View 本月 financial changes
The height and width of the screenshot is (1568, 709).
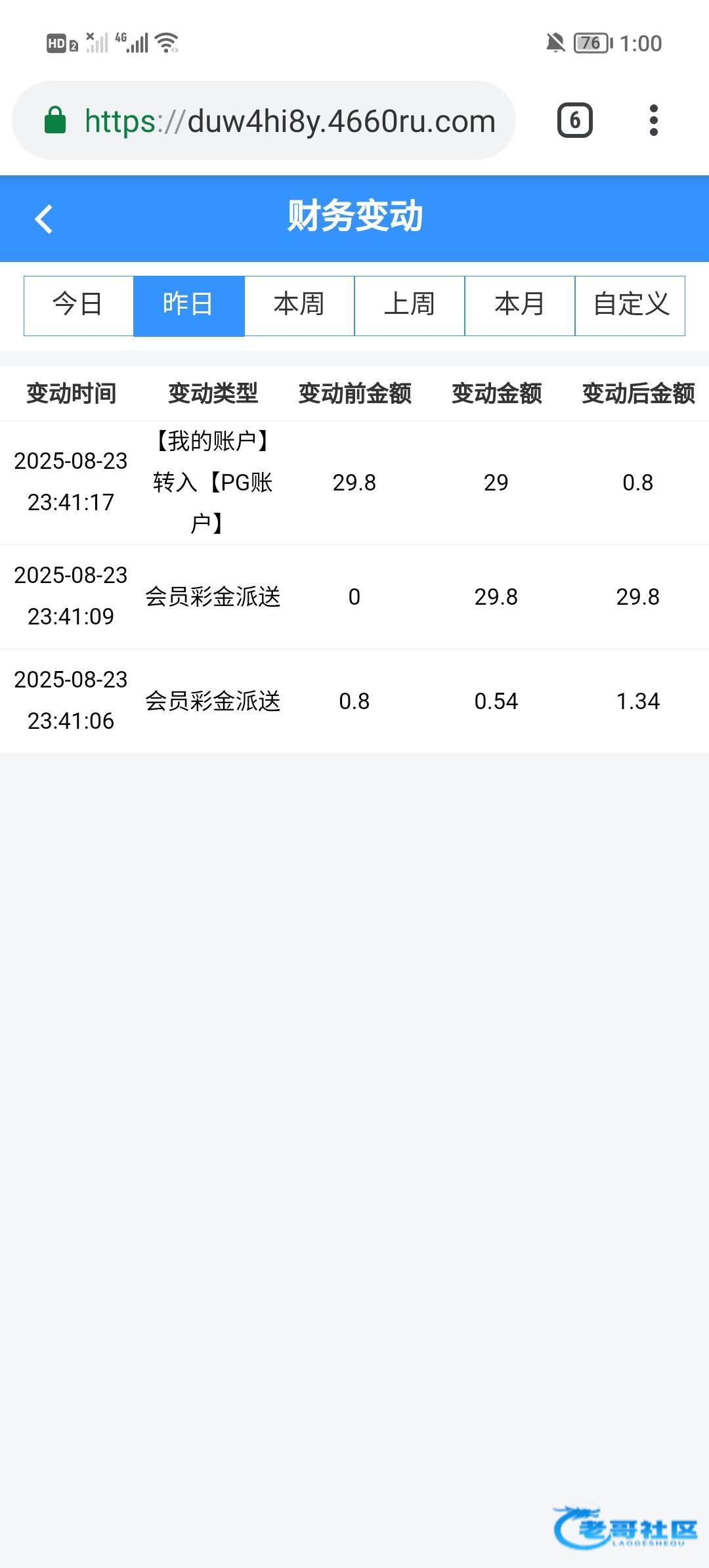[x=520, y=305]
